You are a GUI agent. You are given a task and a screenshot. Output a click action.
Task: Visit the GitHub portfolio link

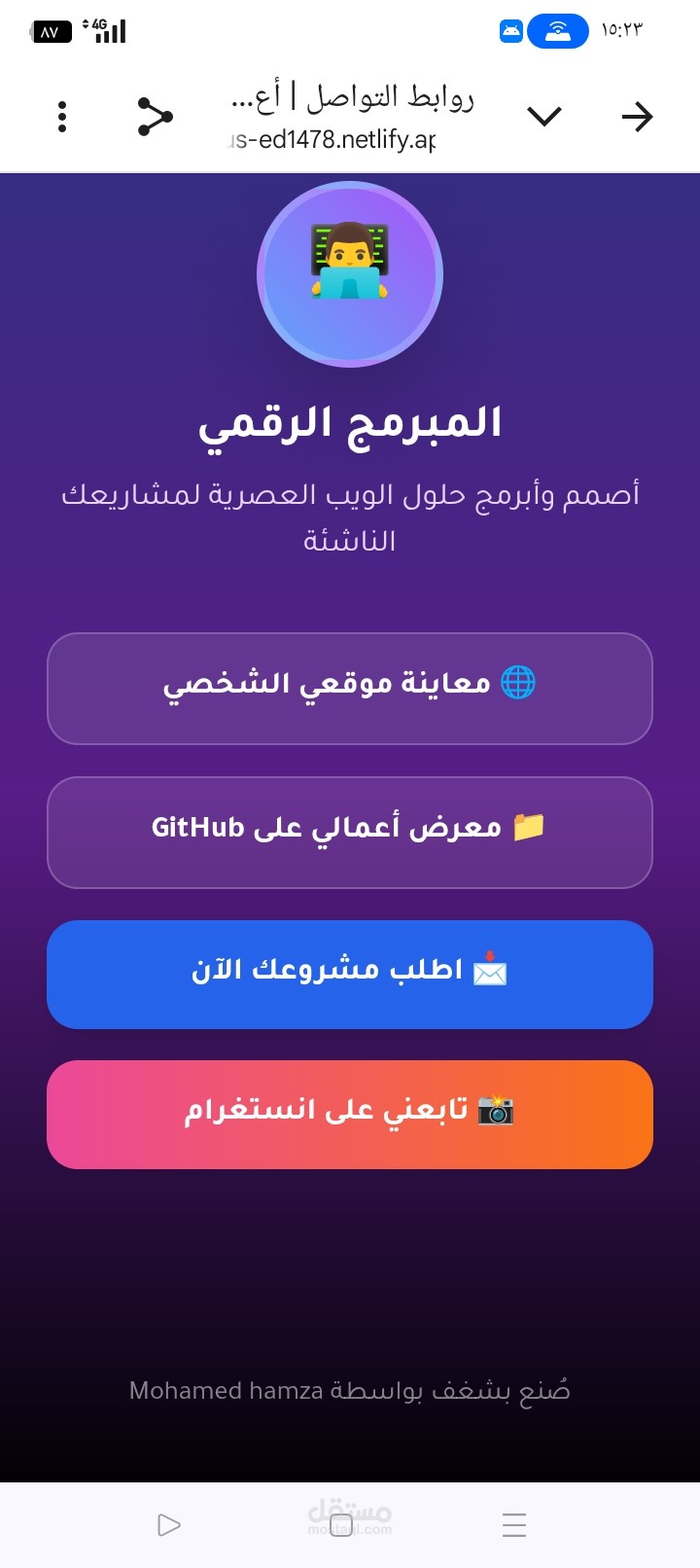350,832
